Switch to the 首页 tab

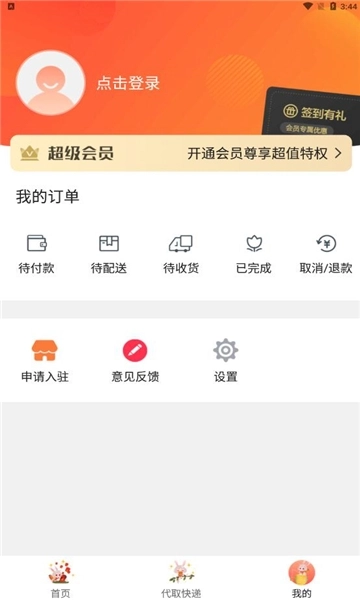[60, 579]
